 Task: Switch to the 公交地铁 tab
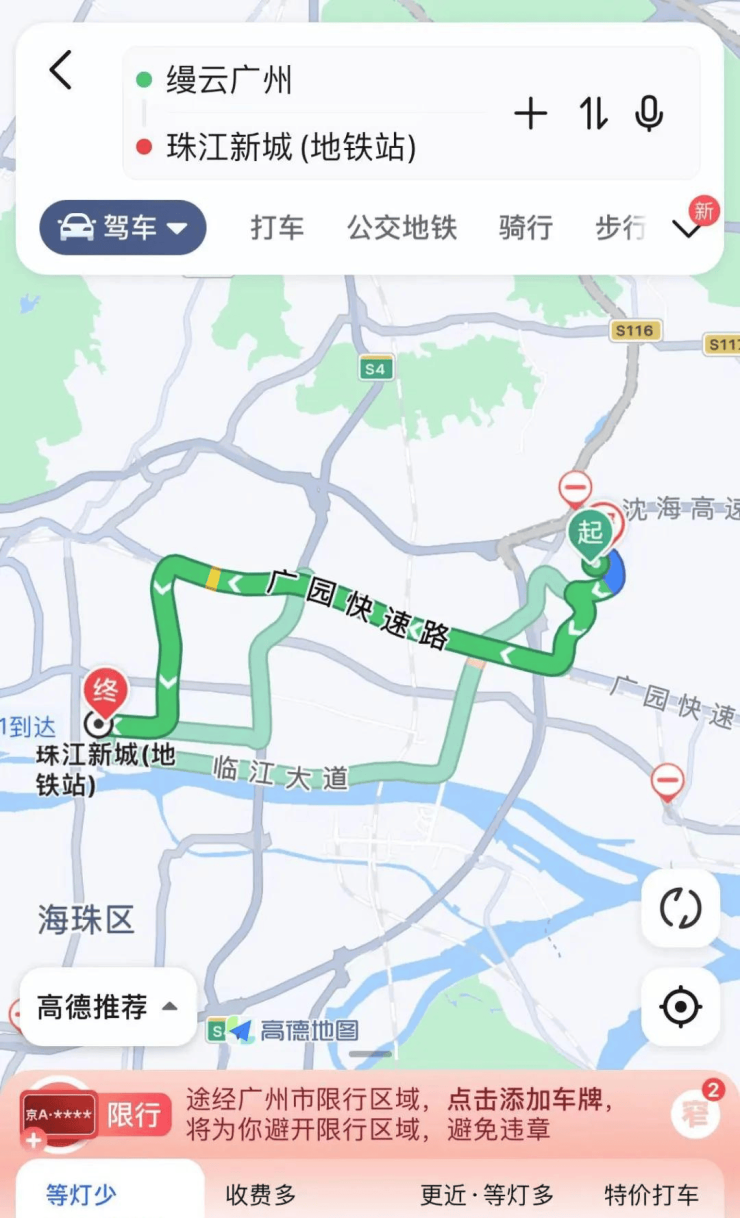[x=402, y=228]
